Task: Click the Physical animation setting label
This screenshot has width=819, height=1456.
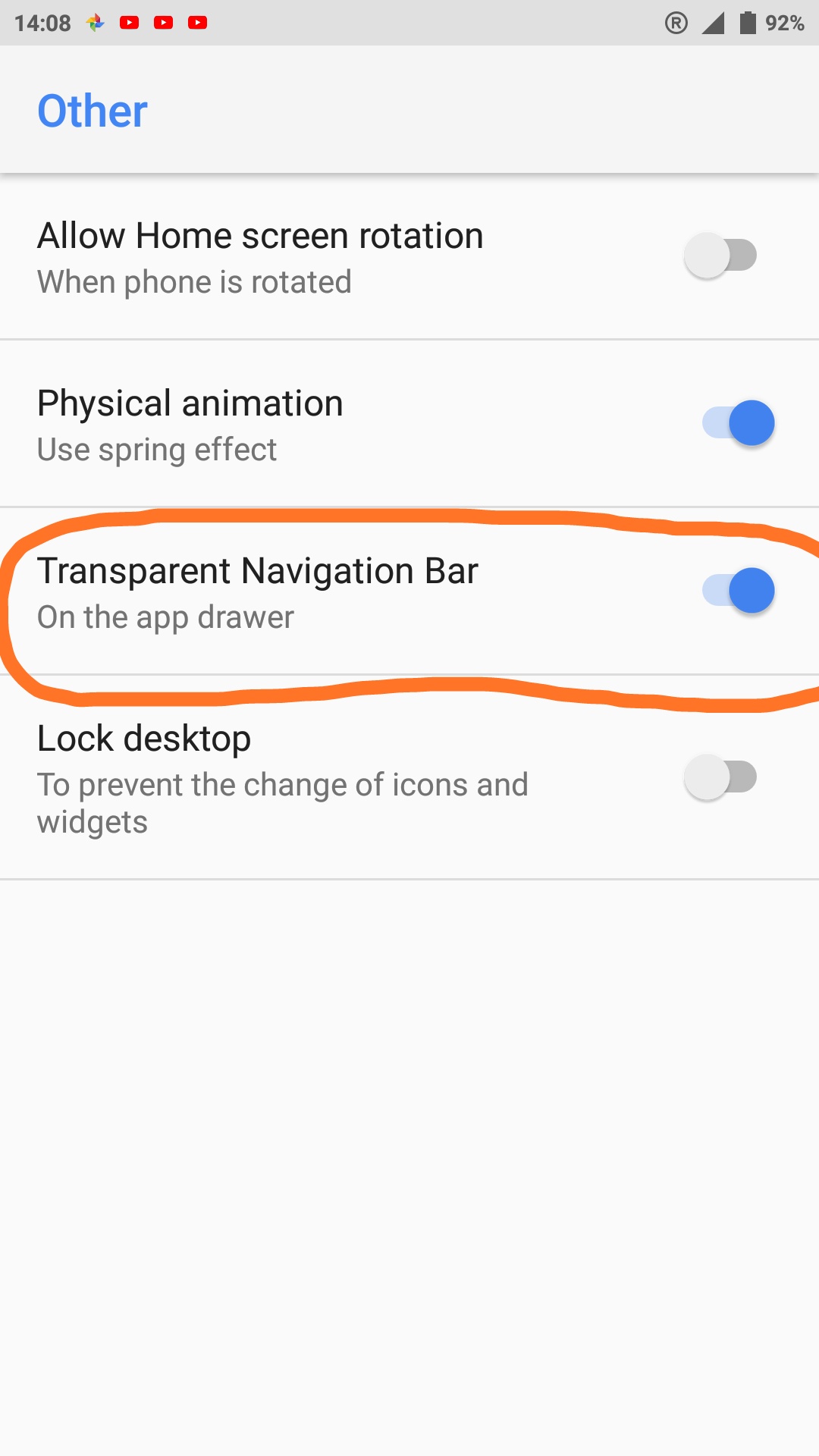Action: (190, 403)
